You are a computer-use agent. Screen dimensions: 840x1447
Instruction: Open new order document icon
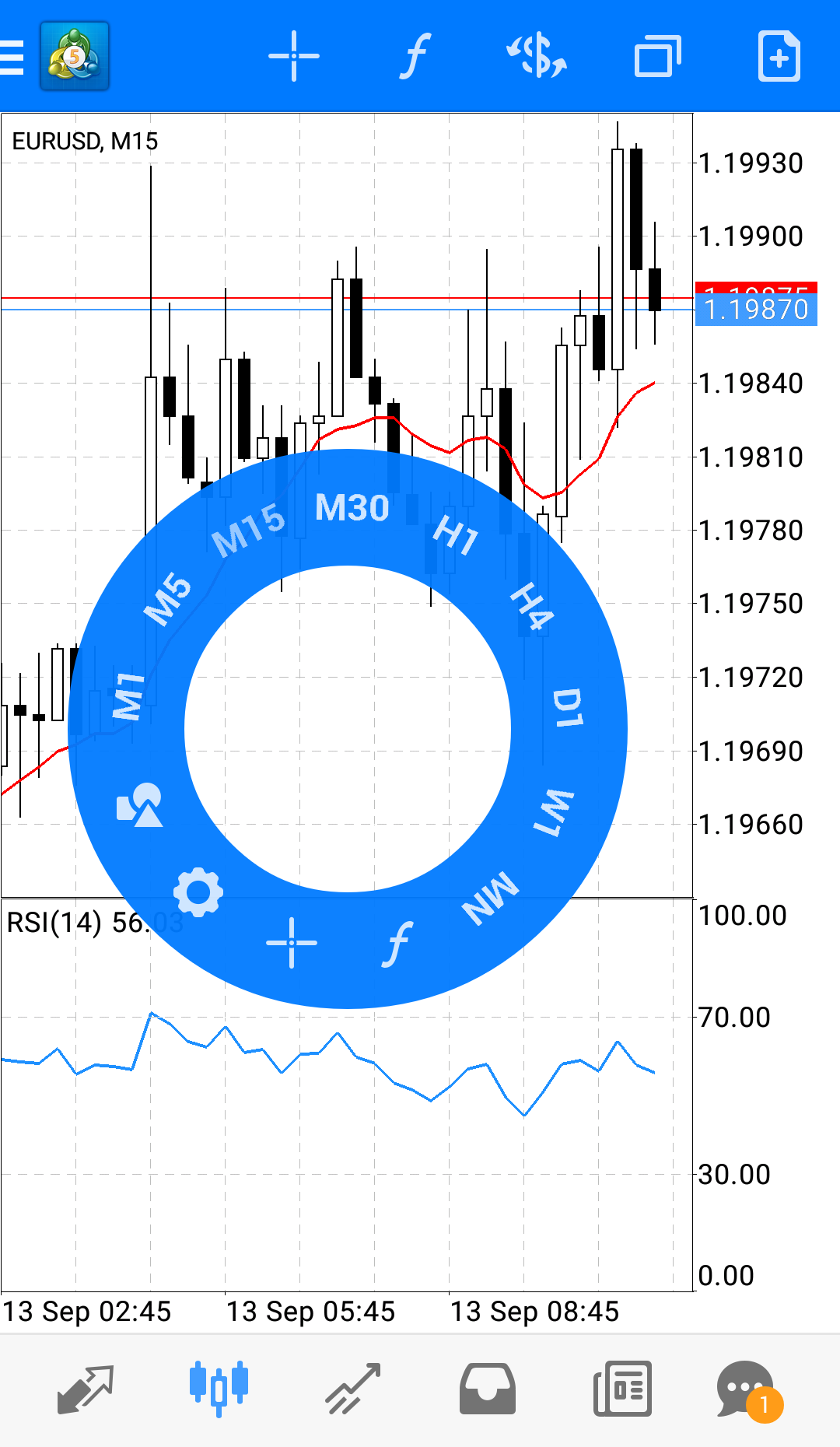[779, 57]
